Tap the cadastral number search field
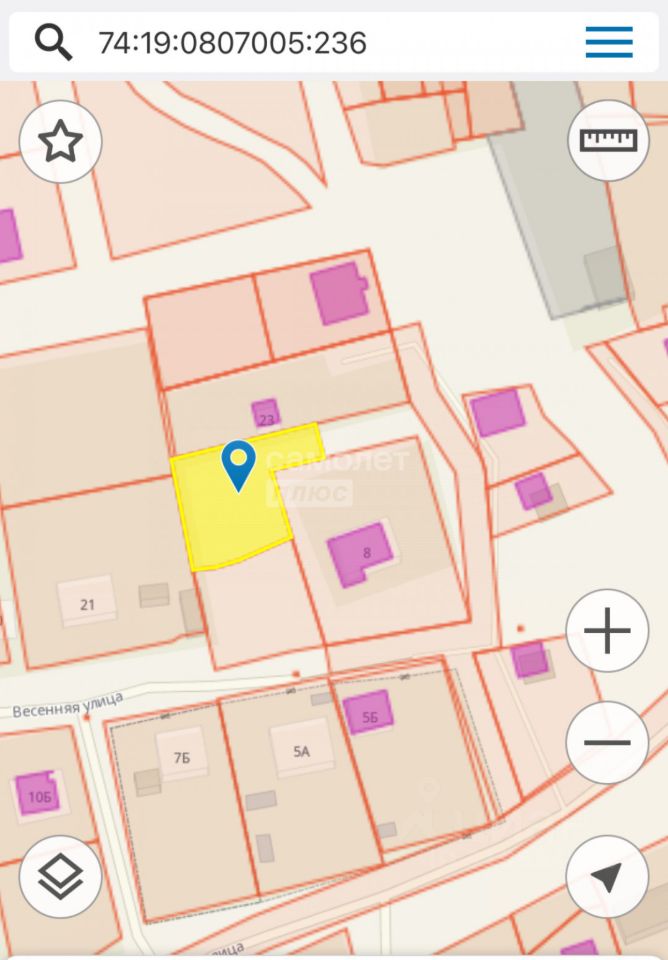Screen dimensions: 668x960 pyautogui.click(x=300, y=42)
